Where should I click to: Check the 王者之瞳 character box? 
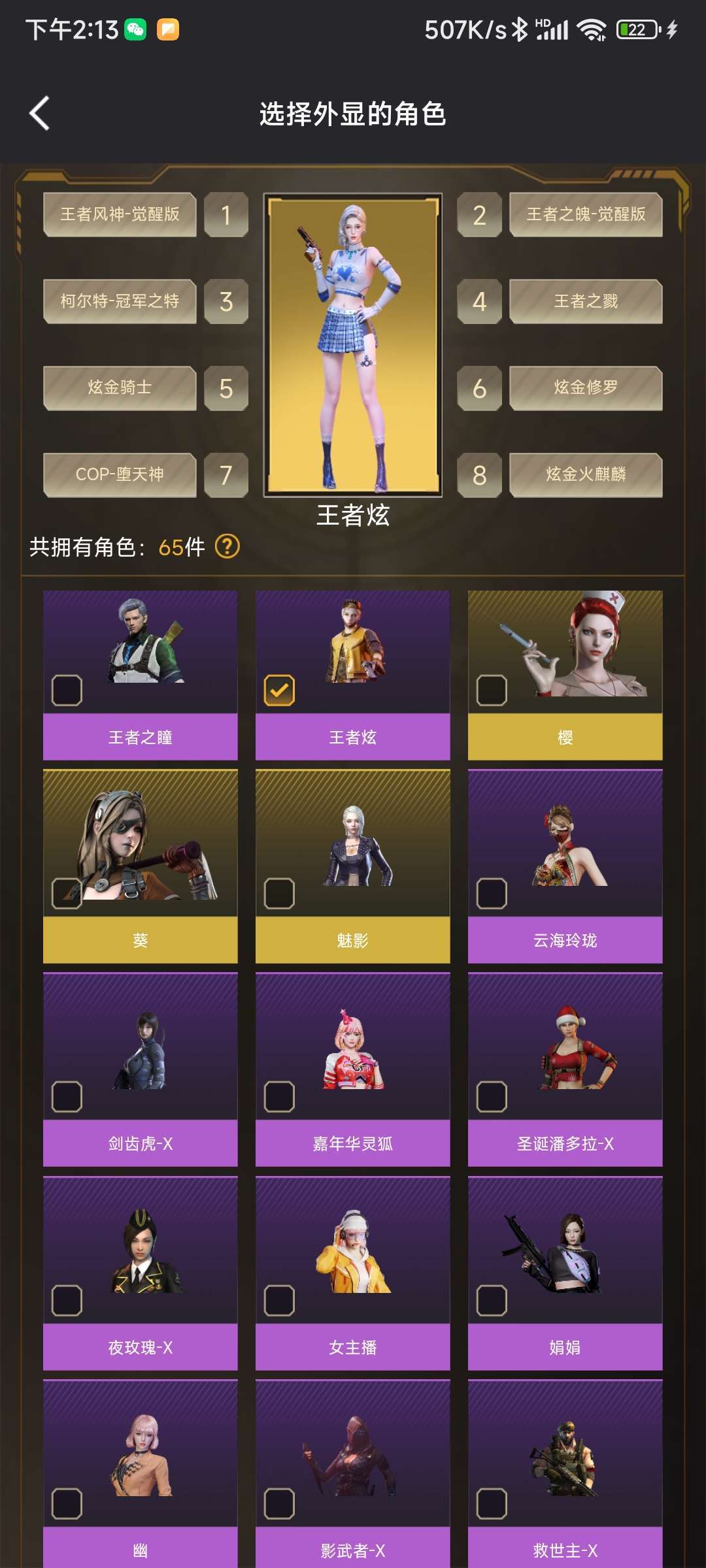pyautogui.click(x=67, y=691)
